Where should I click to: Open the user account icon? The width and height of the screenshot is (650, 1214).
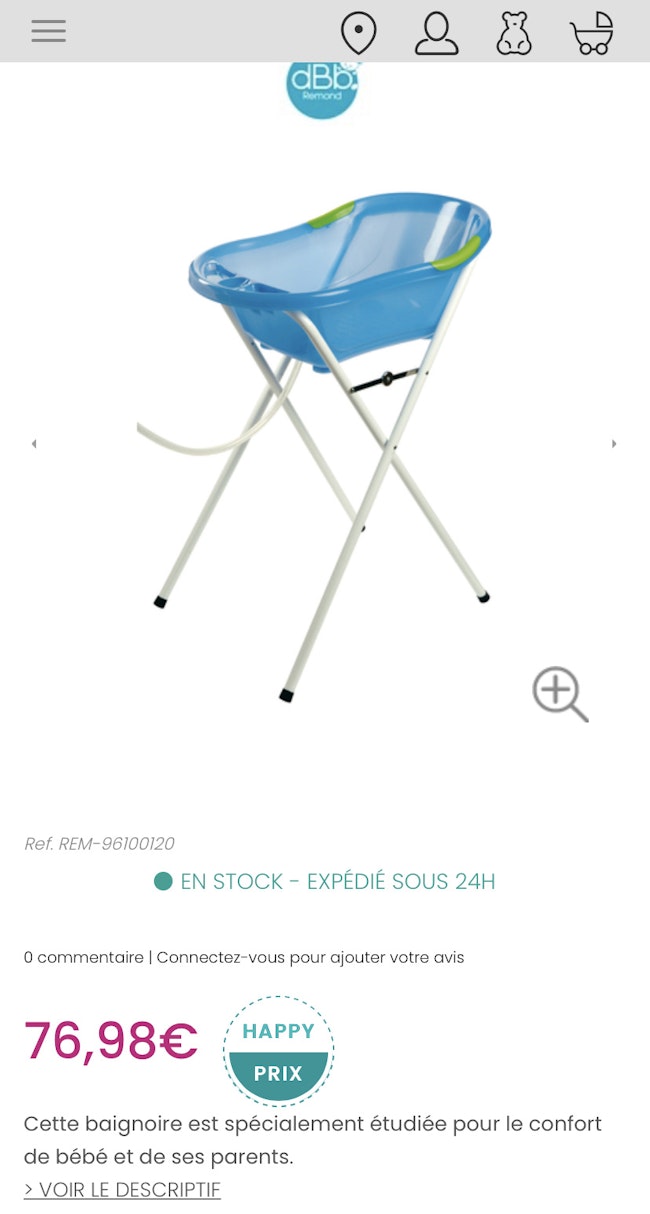(x=436, y=33)
